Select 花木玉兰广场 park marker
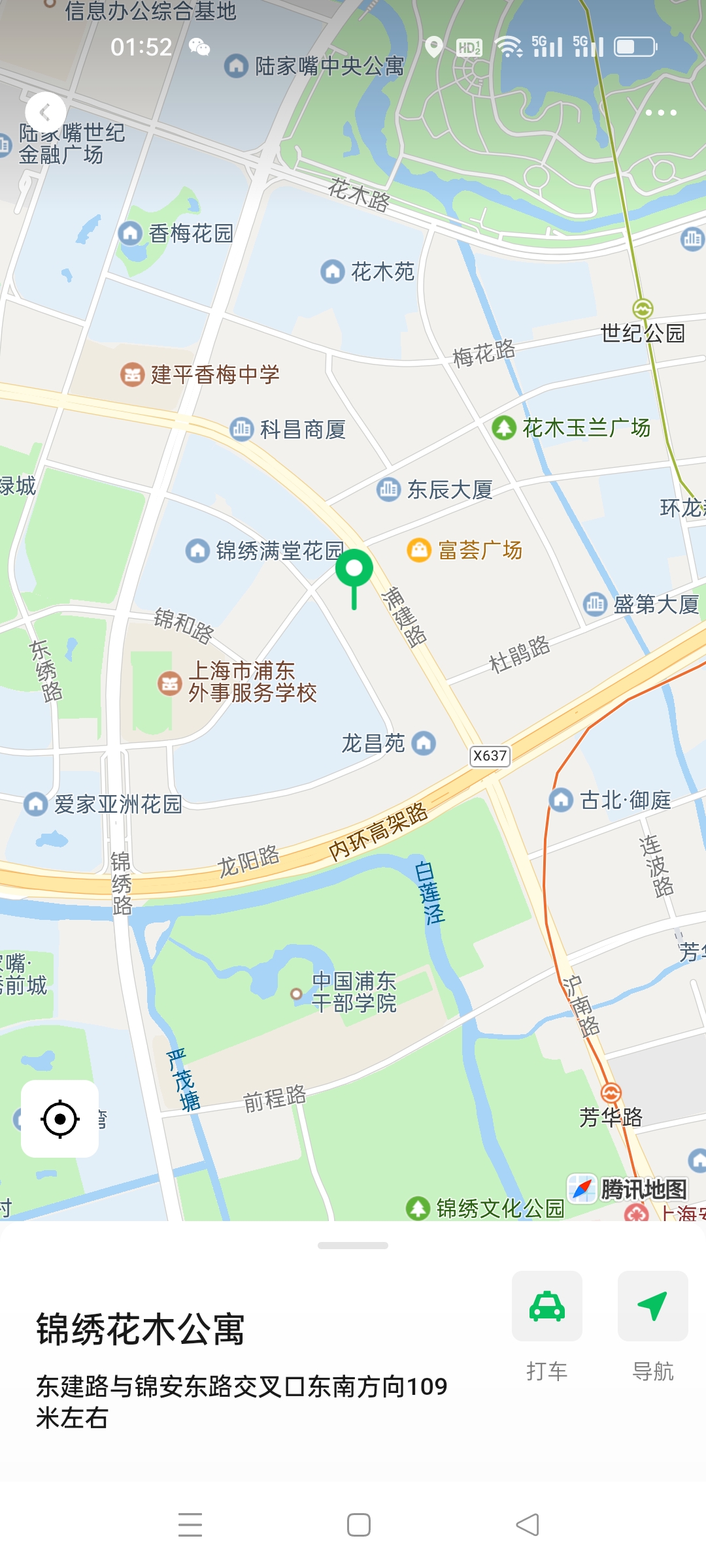Viewport: 706px width, 1568px height. [x=504, y=428]
